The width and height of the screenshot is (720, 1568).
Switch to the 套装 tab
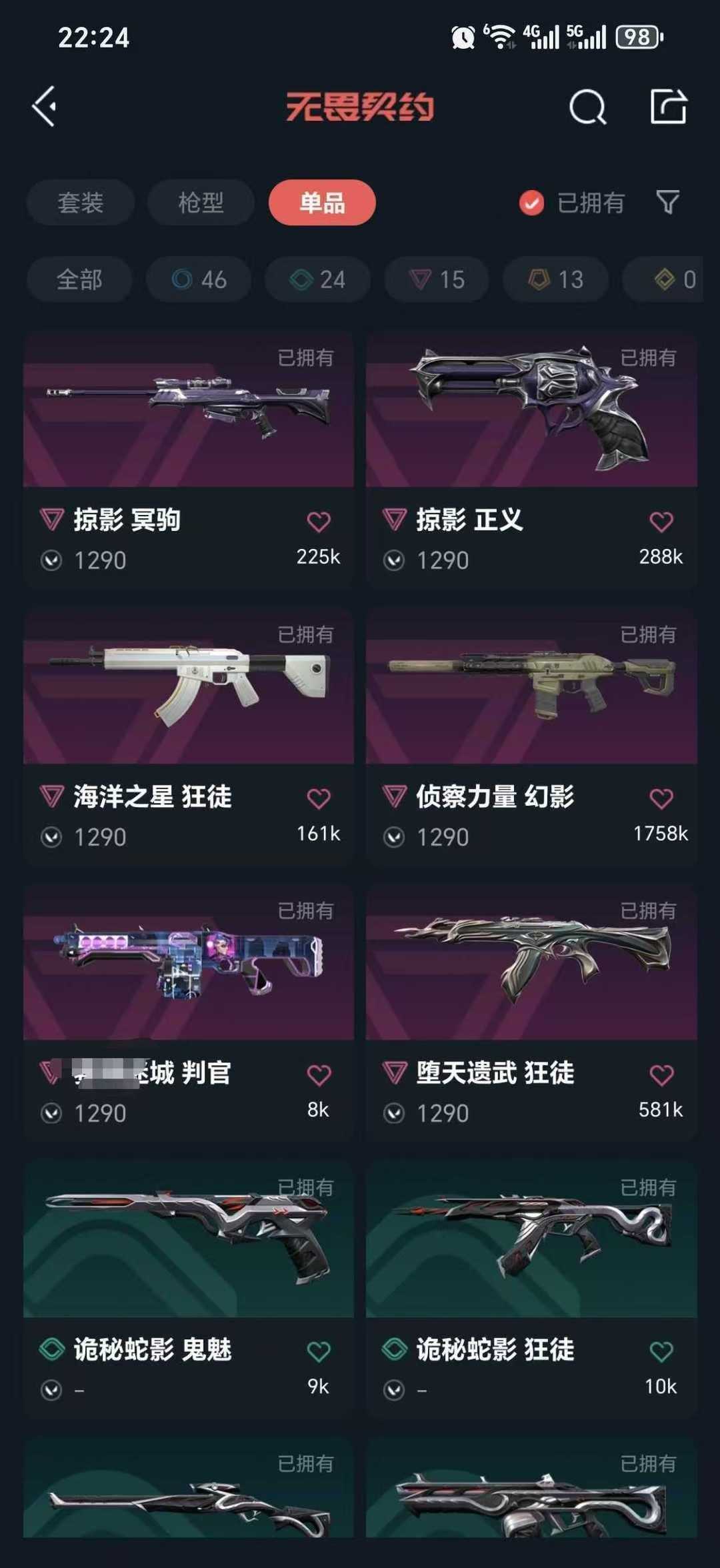click(x=81, y=203)
